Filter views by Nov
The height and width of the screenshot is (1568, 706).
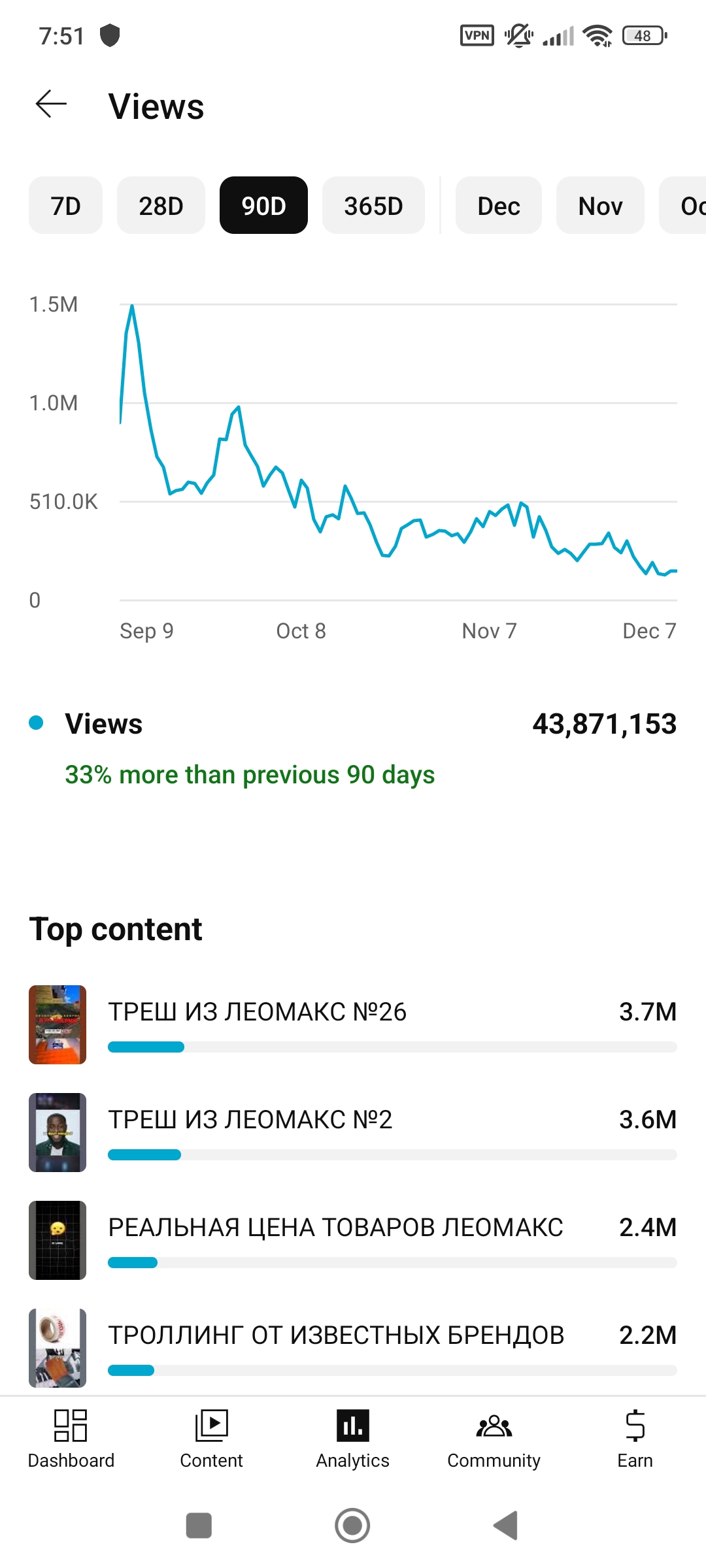pos(600,206)
